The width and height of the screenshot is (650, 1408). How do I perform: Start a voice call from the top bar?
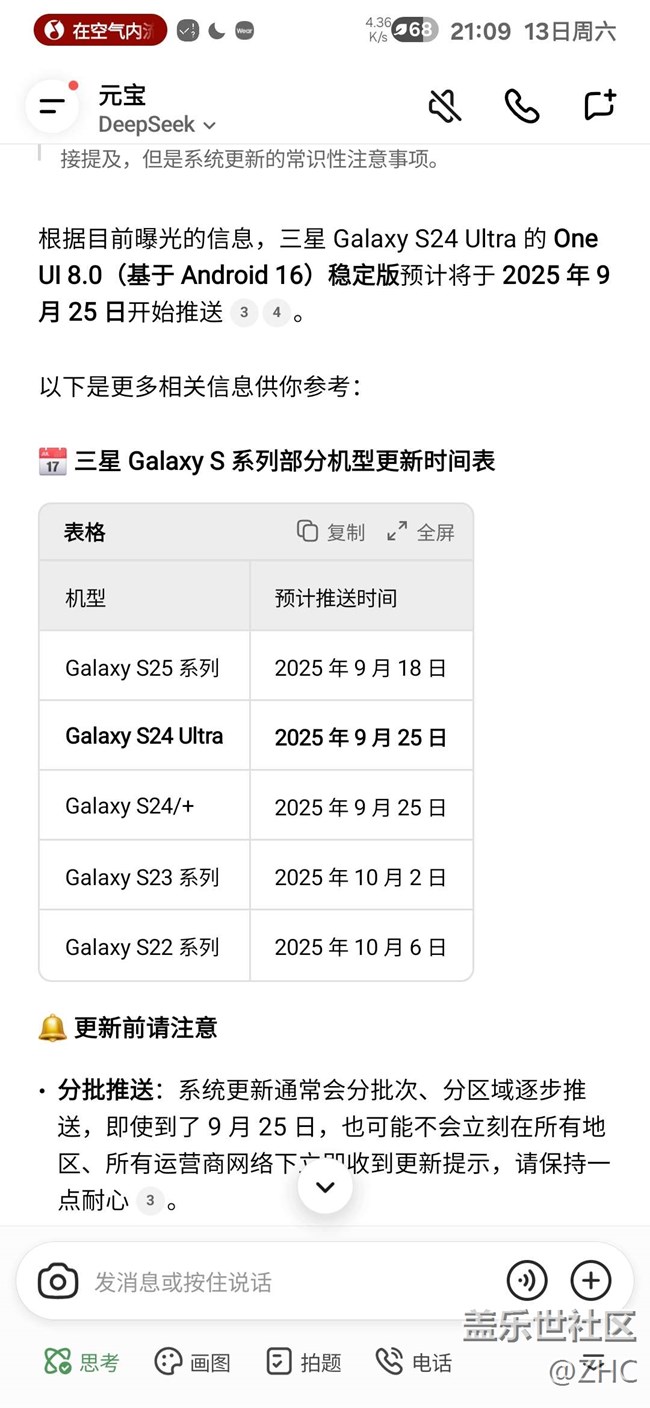[521, 106]
